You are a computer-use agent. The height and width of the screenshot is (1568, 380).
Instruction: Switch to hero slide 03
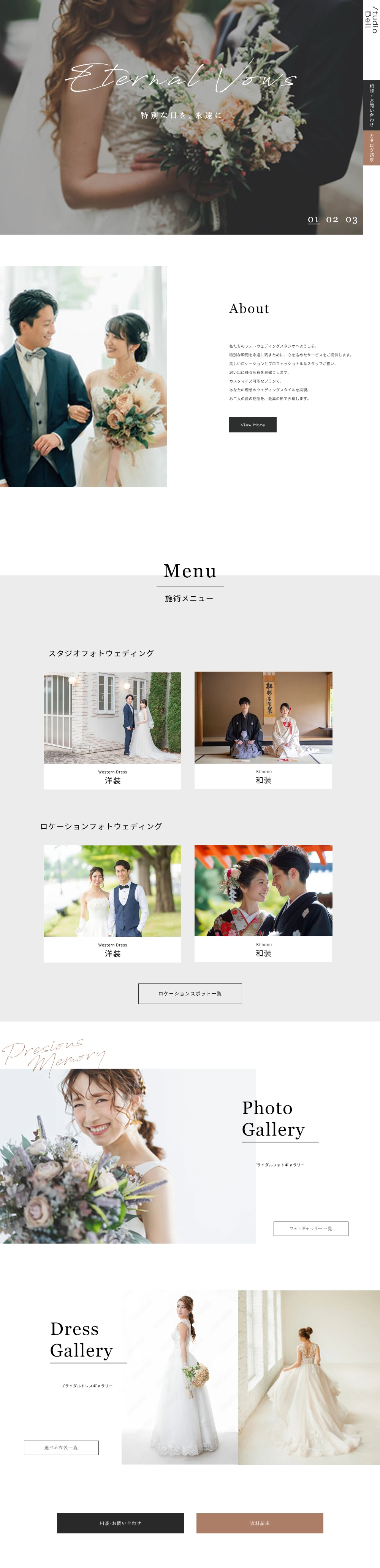(x=351, y=219)
